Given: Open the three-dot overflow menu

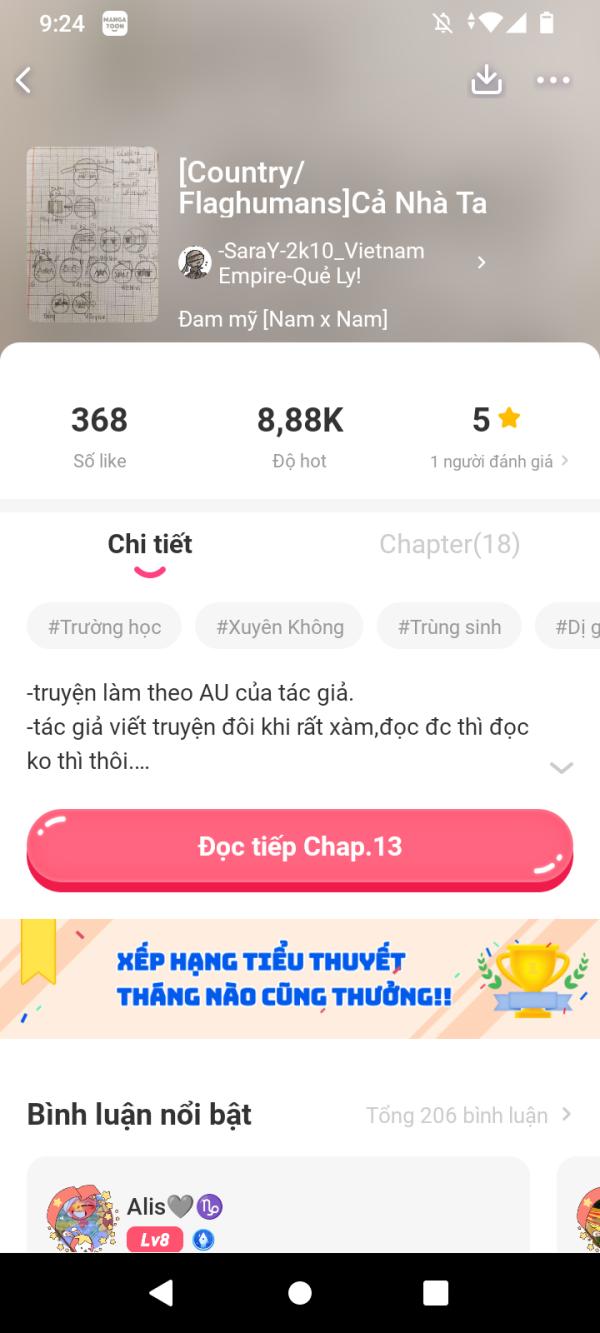Looking at the screenshot, I should click(x=553, y=80).
